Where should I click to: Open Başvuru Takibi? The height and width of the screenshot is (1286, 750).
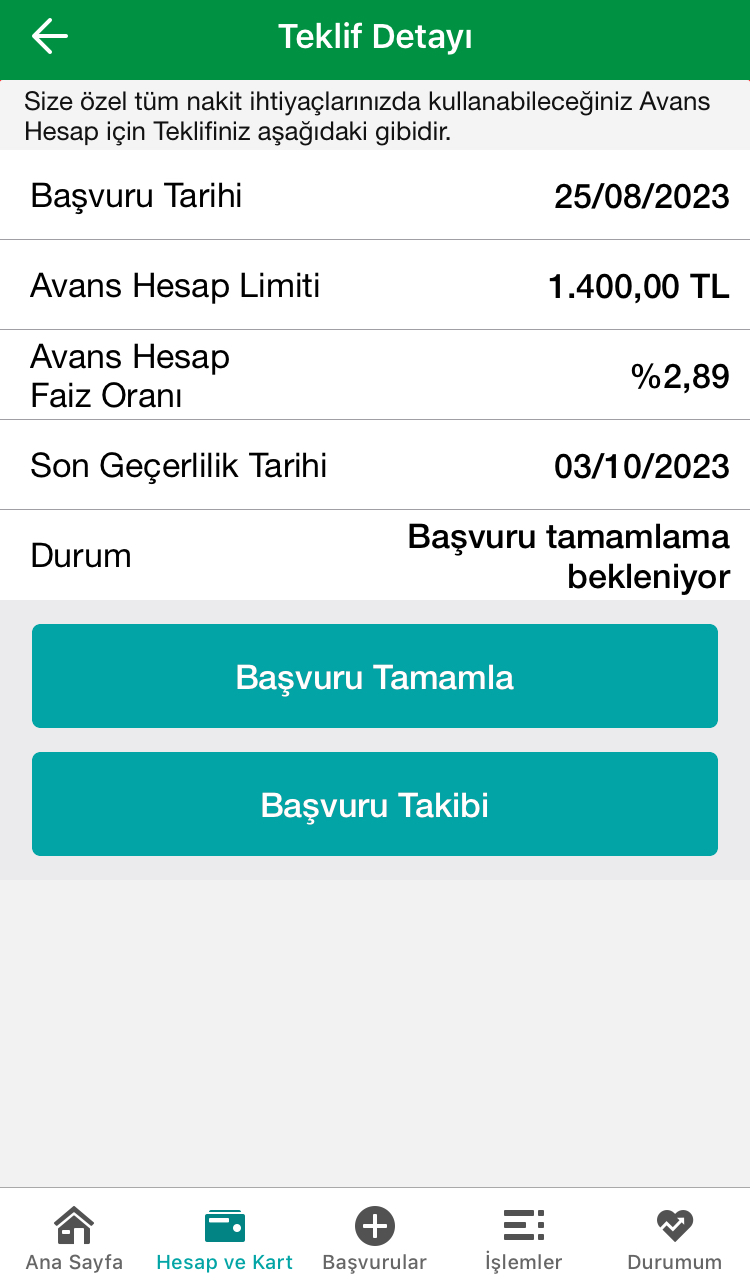pyautogui.click(x=375, y=804)
